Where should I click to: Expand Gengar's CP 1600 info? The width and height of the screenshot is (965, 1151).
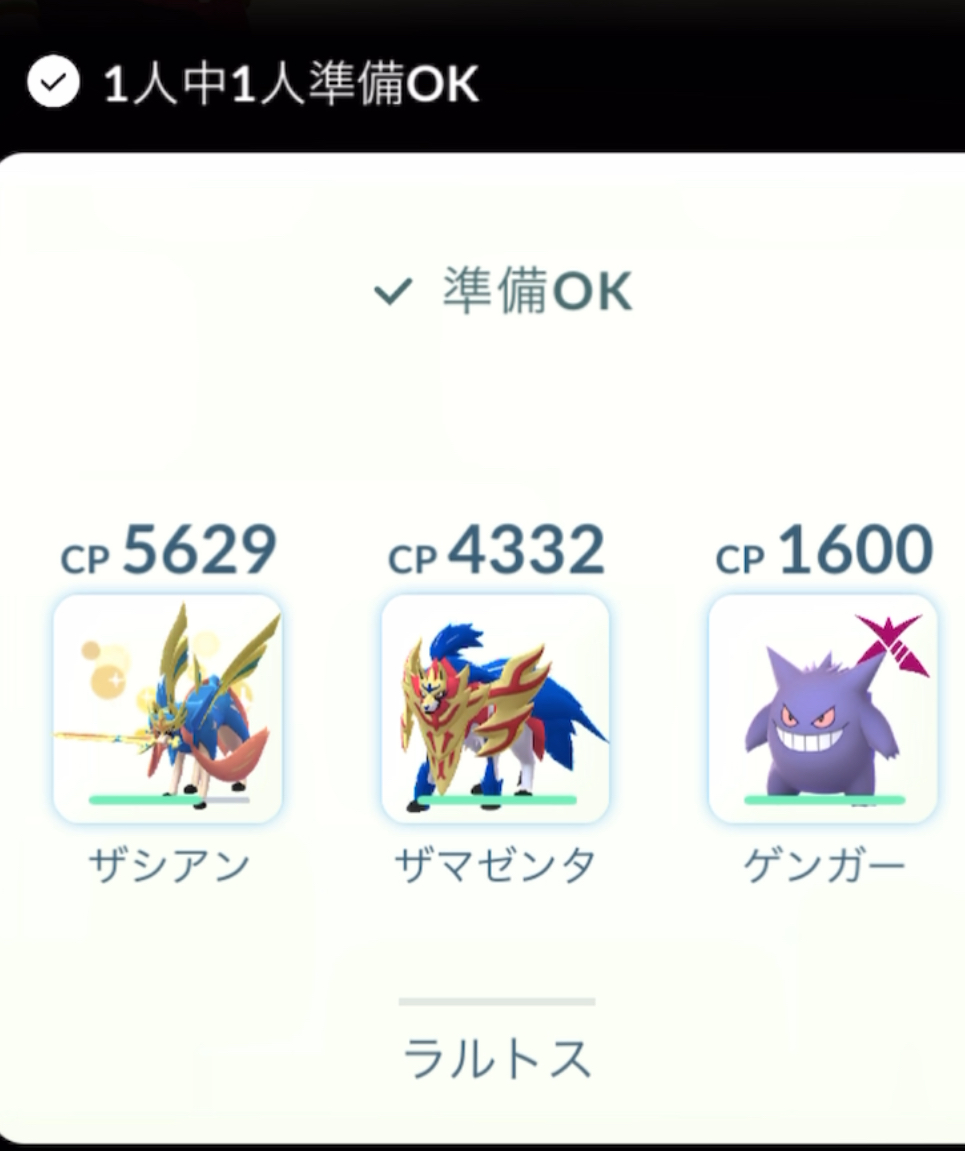tap(822, 547)
